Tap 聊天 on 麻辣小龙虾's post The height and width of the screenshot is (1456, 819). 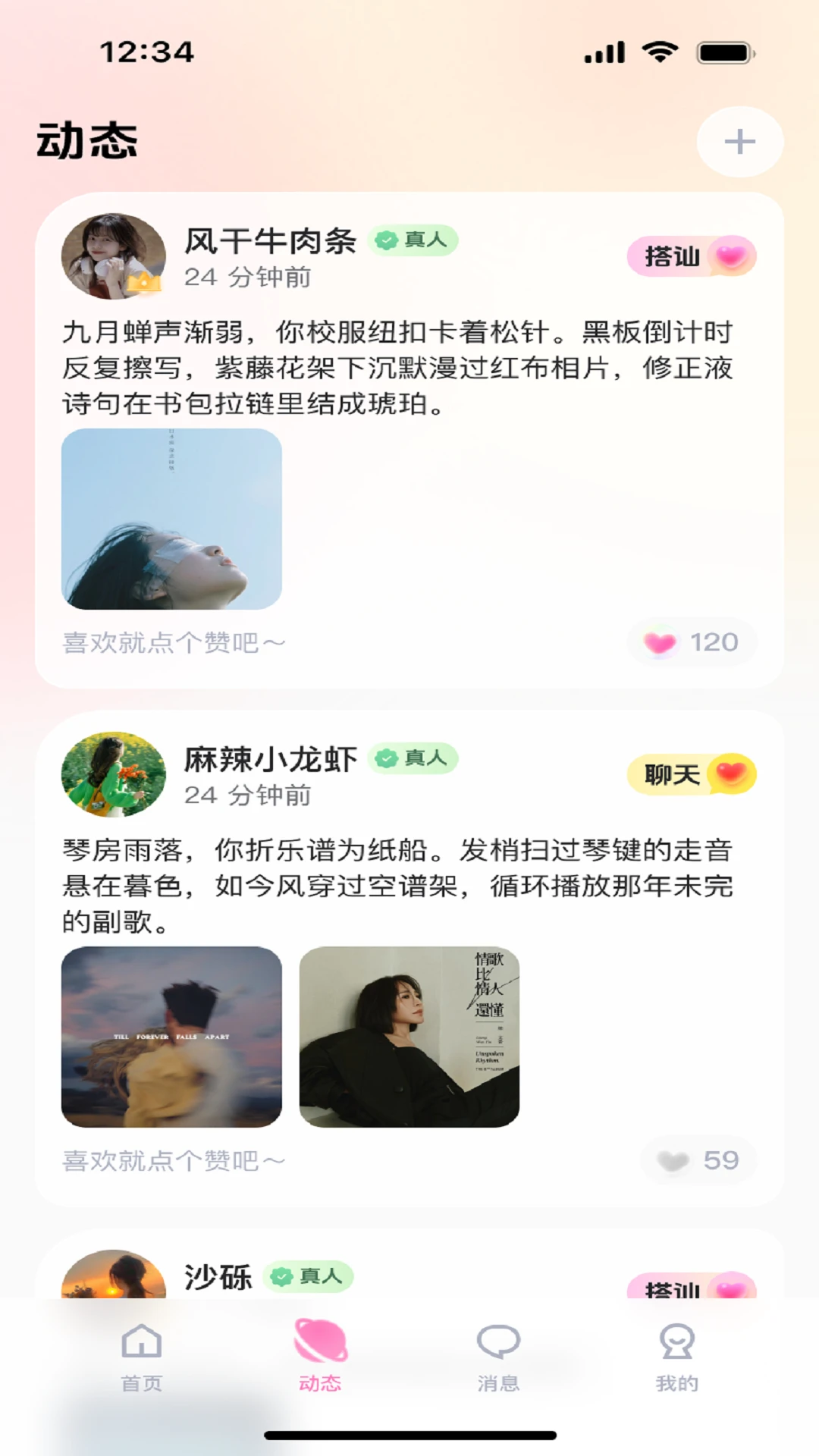pos(673,773)
